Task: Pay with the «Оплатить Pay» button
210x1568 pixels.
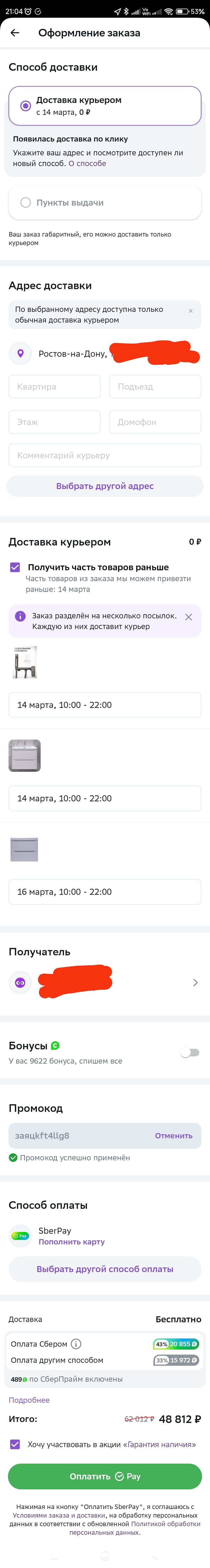Action: coord(105,1476)
